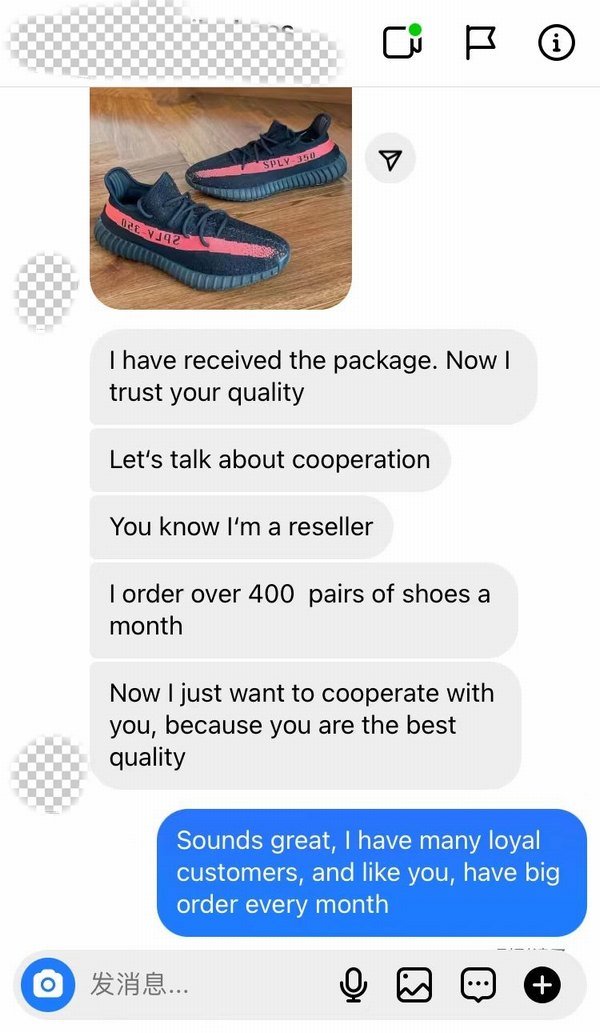Record a voice message

click(352, 985)
